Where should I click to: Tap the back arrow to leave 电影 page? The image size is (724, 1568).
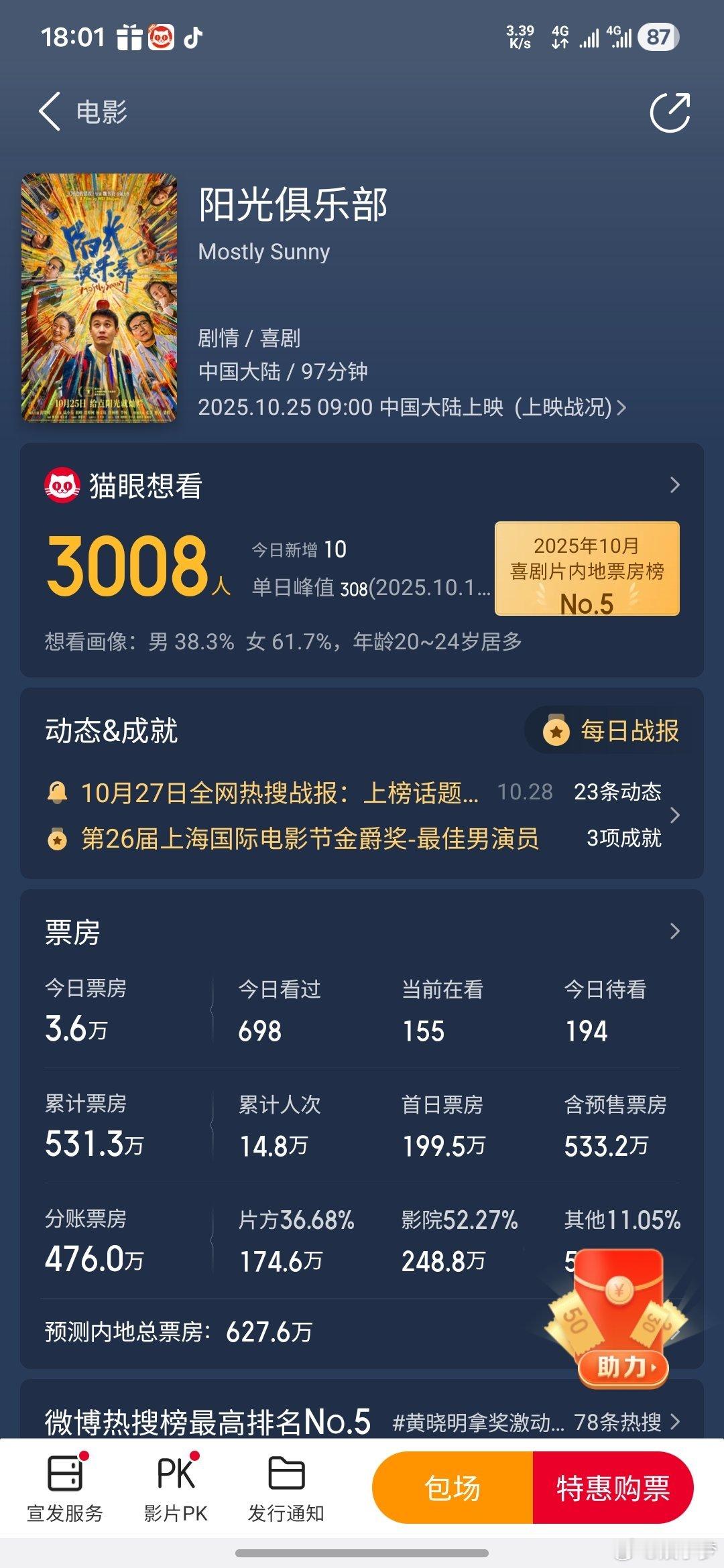(x=47, y=111)
